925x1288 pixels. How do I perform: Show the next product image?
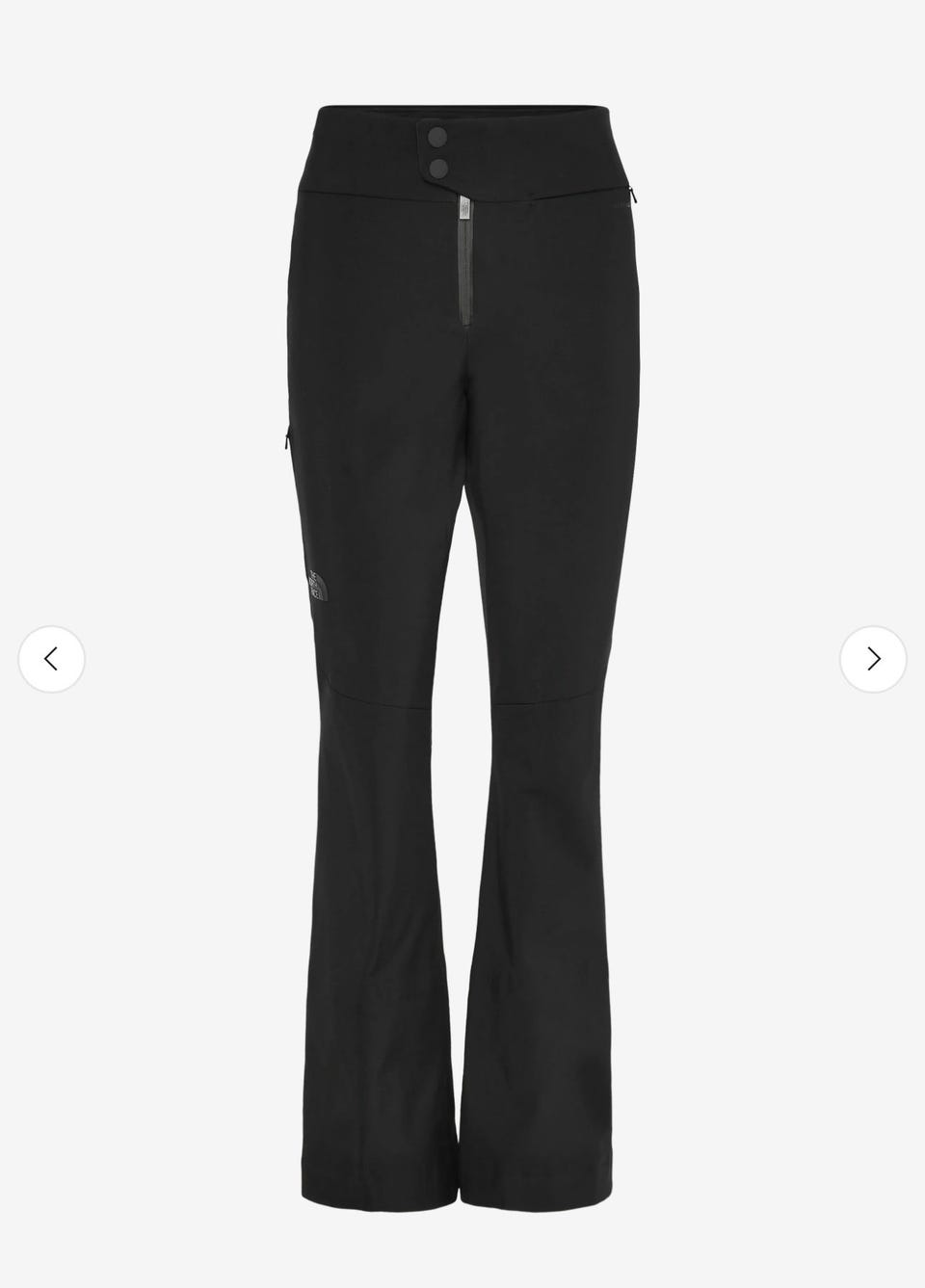click(x=873, y=659)
